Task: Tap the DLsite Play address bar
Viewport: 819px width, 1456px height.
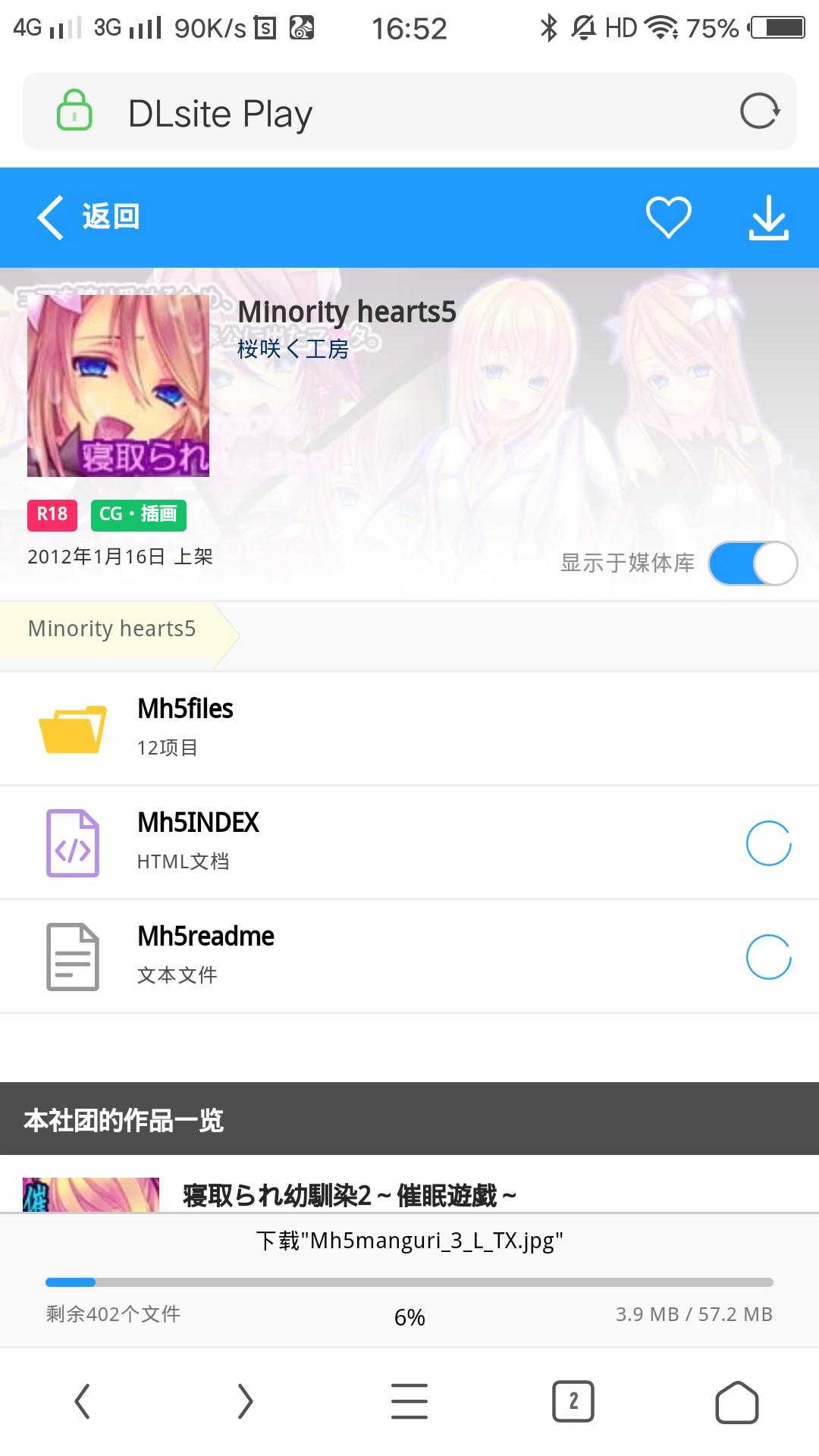Action: (x=409, y=112)
